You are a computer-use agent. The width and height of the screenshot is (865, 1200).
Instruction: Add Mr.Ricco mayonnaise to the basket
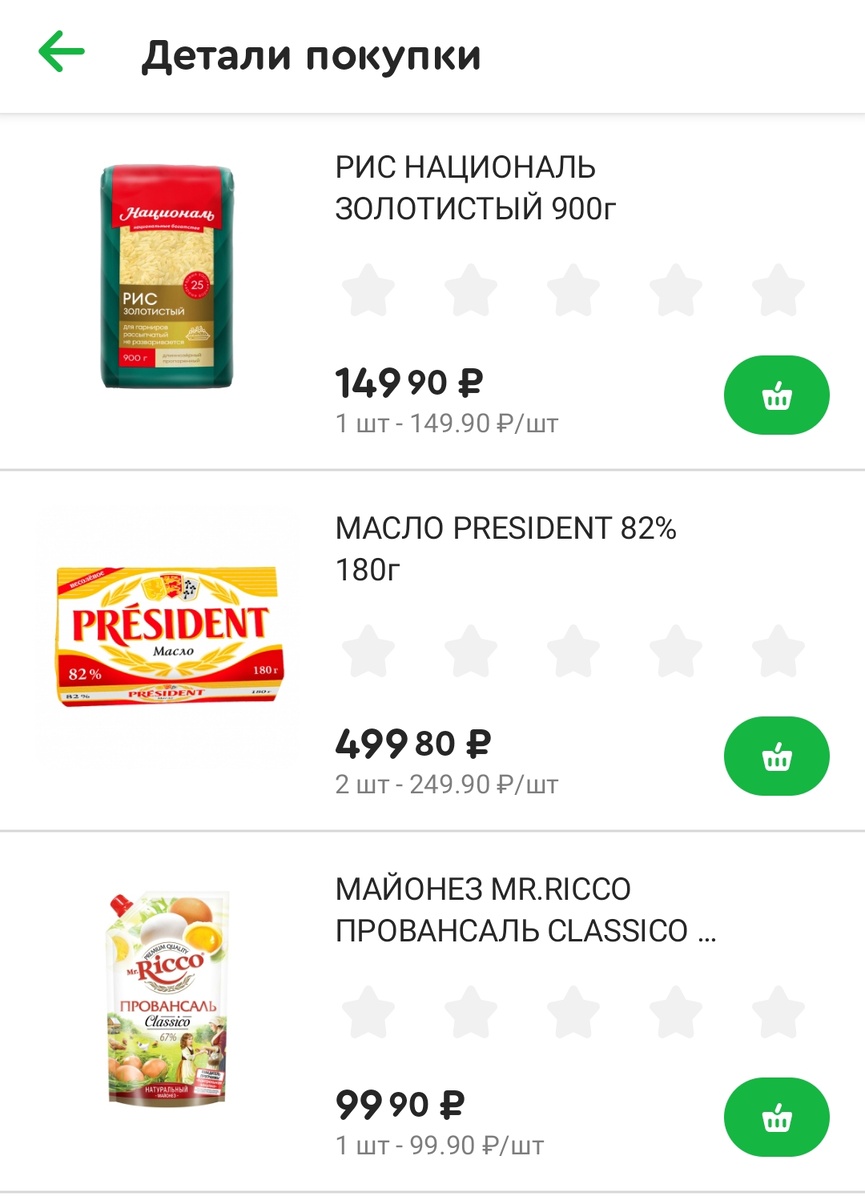776,1117
